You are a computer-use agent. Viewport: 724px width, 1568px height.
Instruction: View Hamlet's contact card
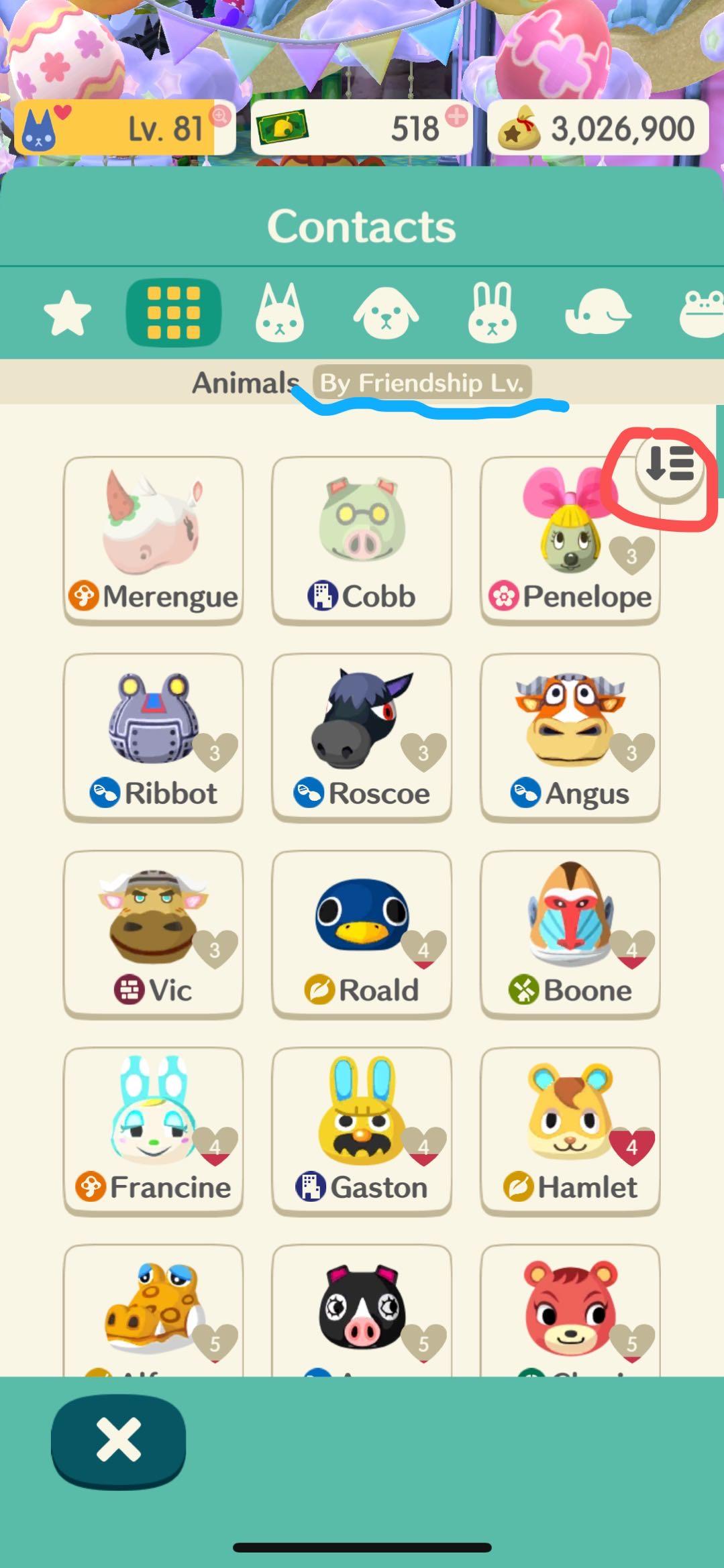coord(570,1131)
